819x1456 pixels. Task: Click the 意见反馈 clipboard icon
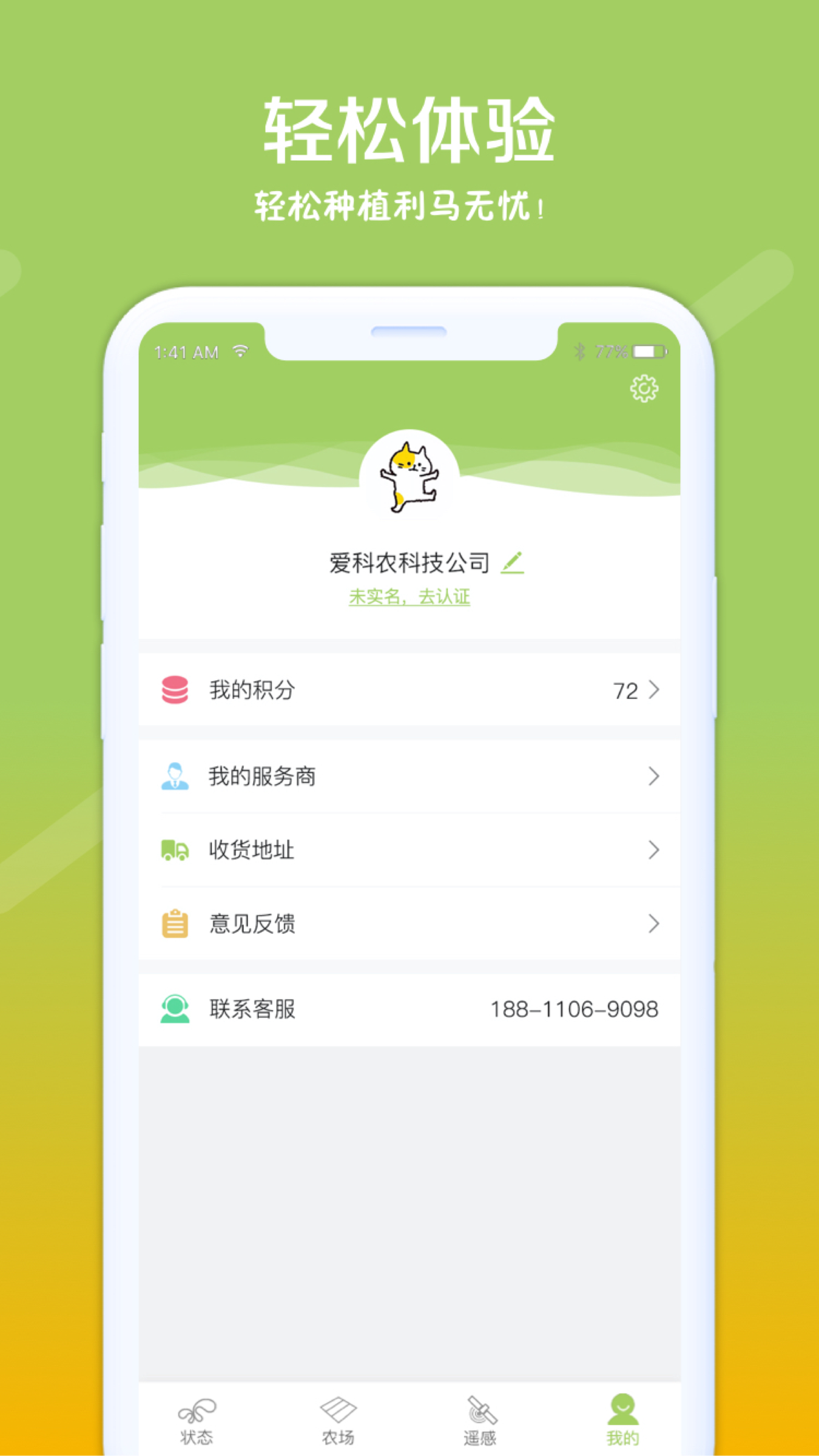coord(175,924)
